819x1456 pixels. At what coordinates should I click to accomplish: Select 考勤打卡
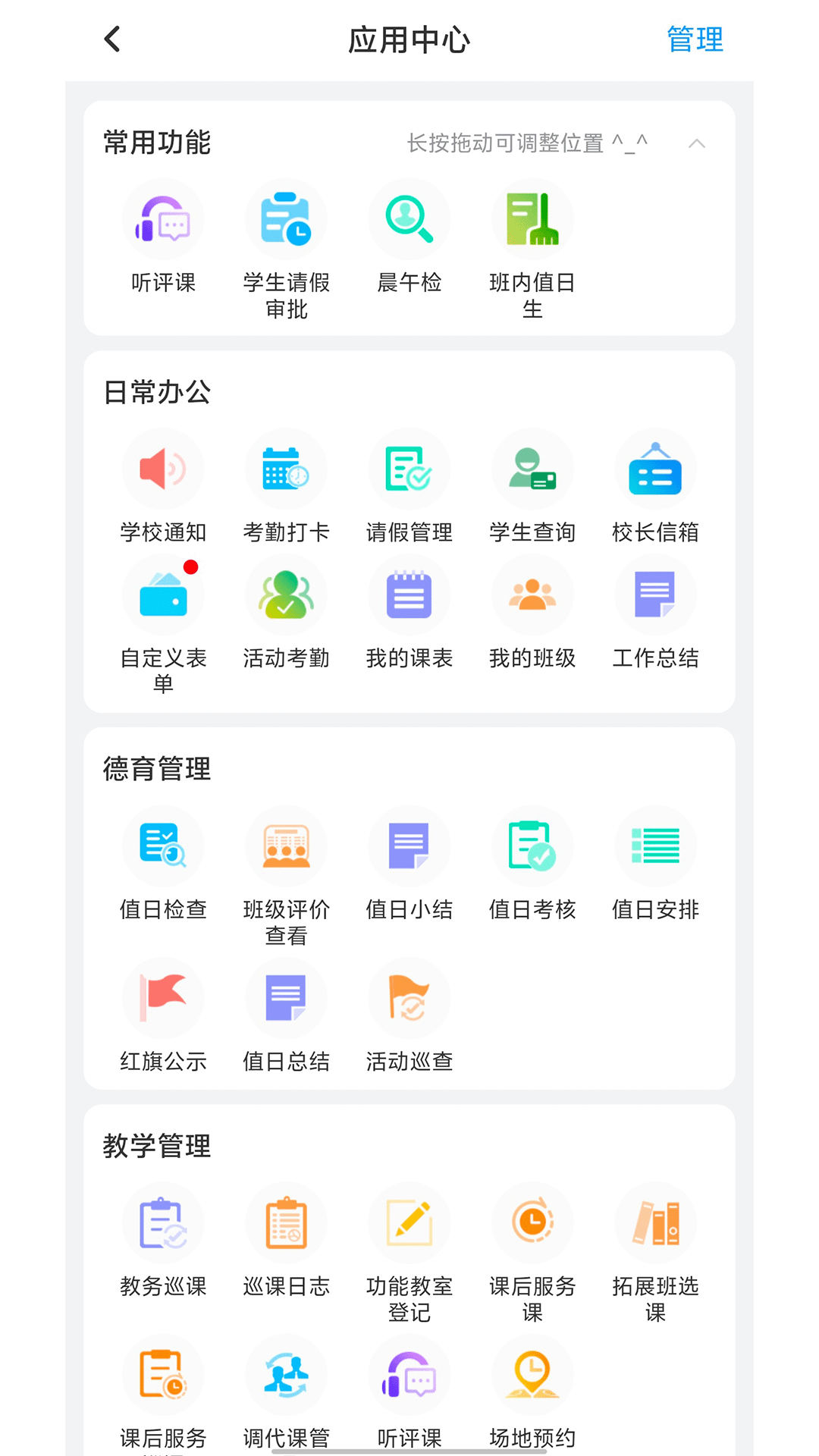pyautogui.click(x=286, y=469)
